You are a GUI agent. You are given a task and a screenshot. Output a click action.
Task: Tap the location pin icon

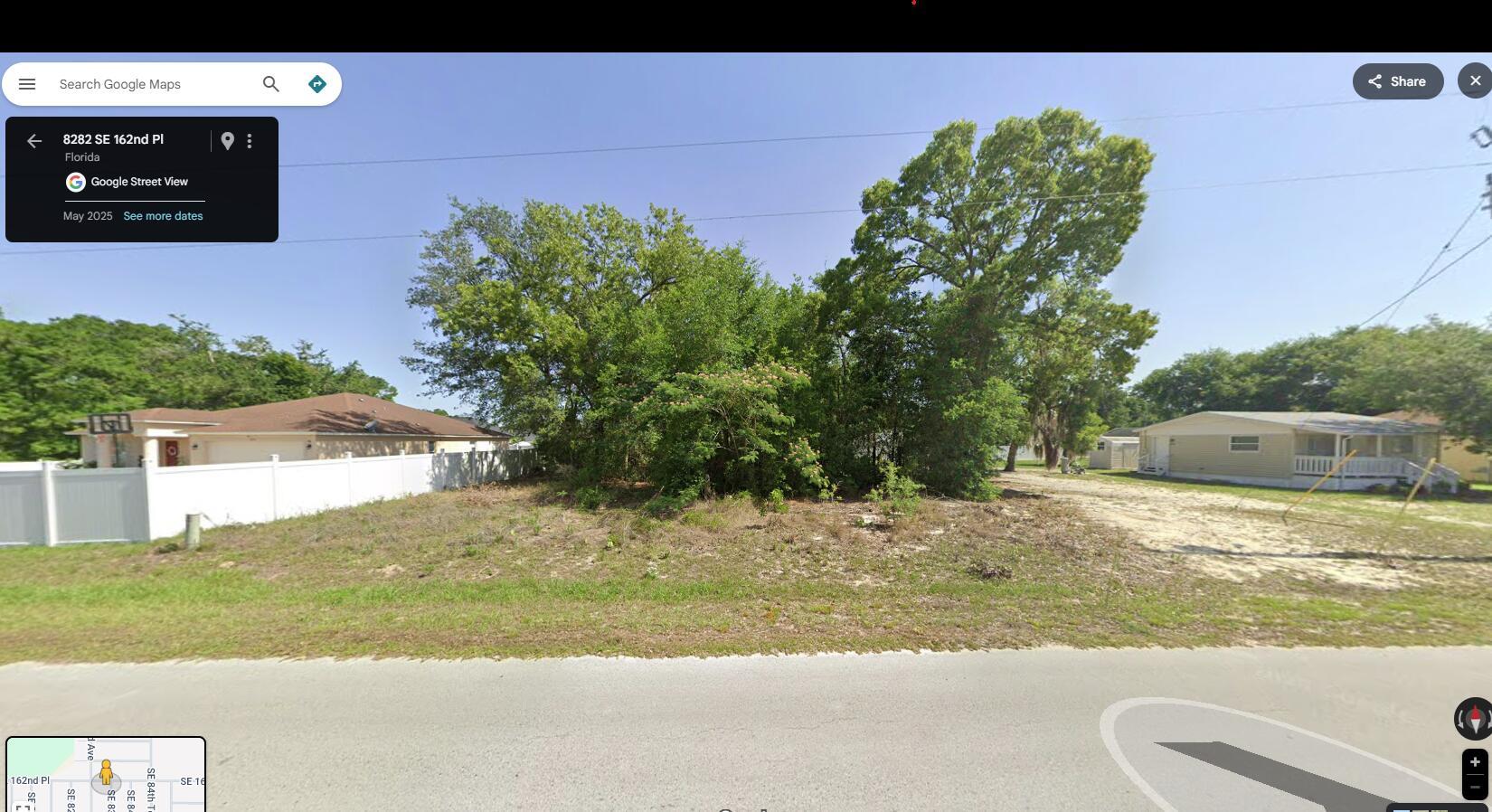(228, 141)
